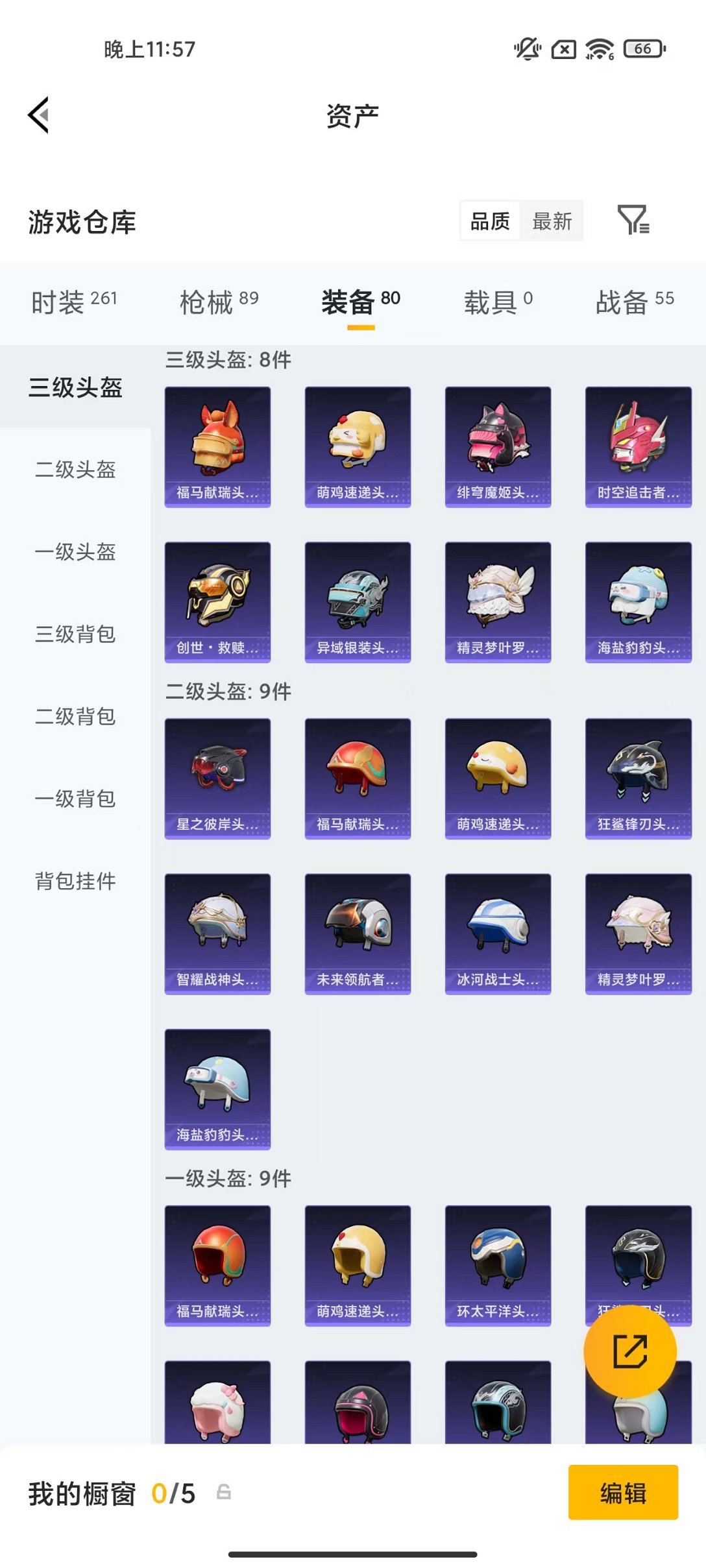Tap the SIM card status icon
706x1568 pixels.
pos(563,49)
